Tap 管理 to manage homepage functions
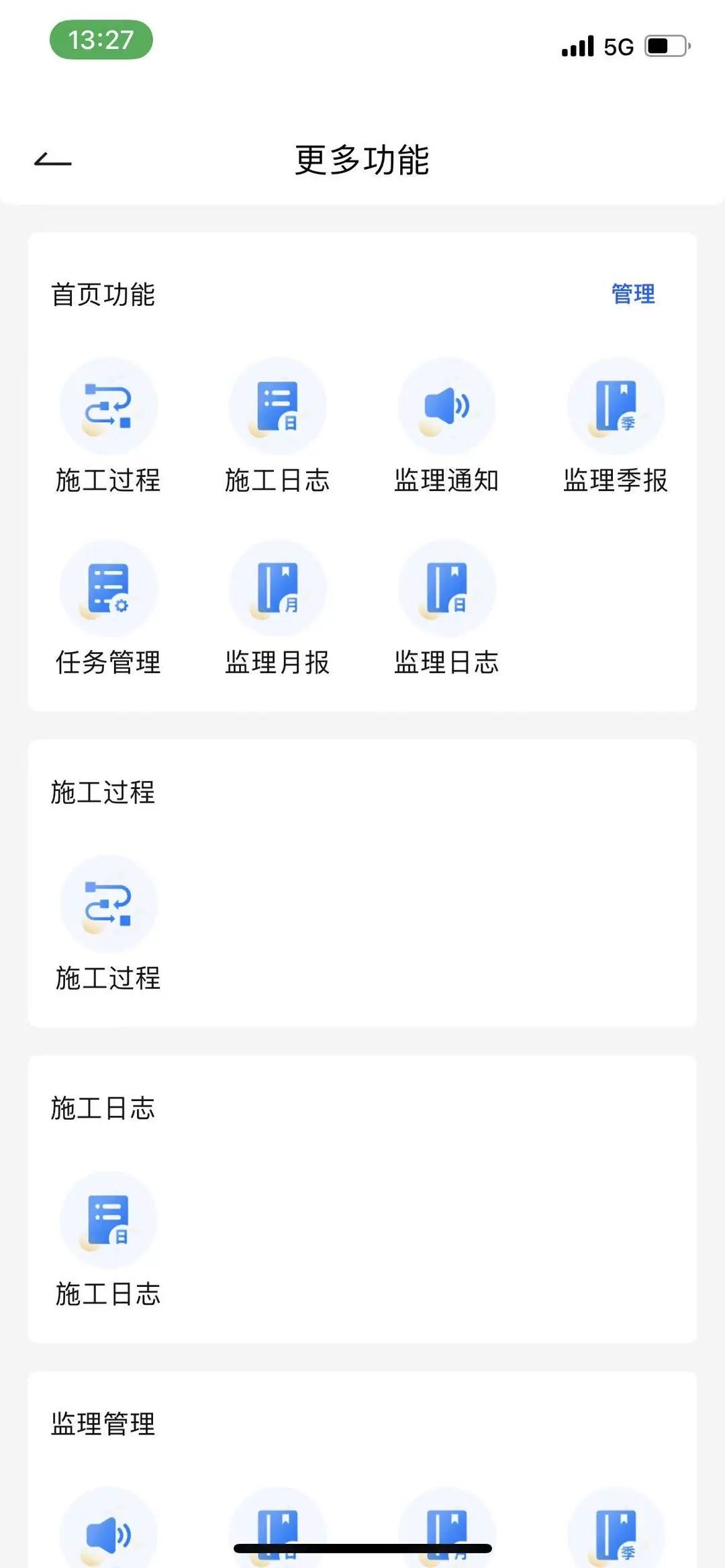 pos(633,294)
